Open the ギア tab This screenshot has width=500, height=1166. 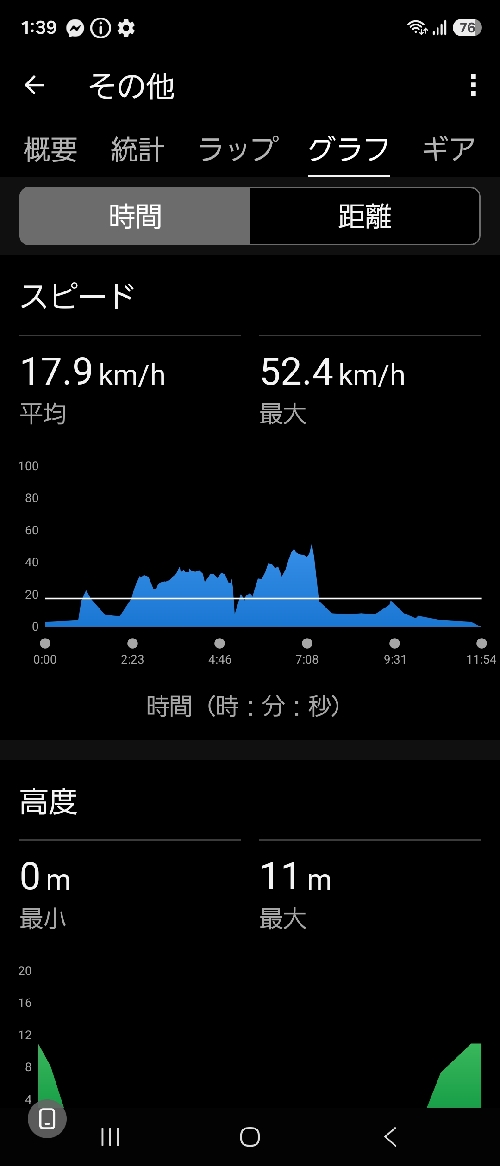(x=449, y=149)
